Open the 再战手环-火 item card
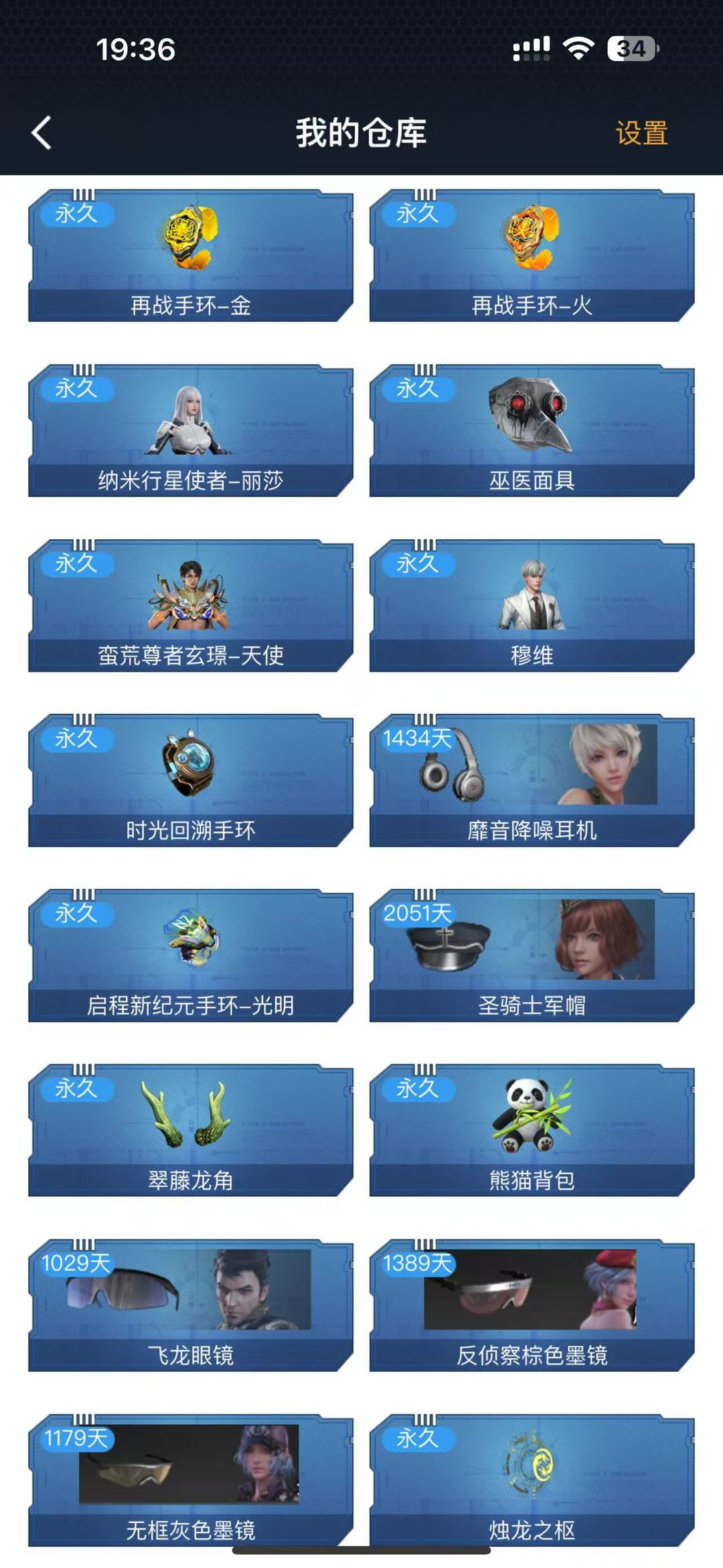This screenshot has height=1568, width=723. tap(532, 256)
